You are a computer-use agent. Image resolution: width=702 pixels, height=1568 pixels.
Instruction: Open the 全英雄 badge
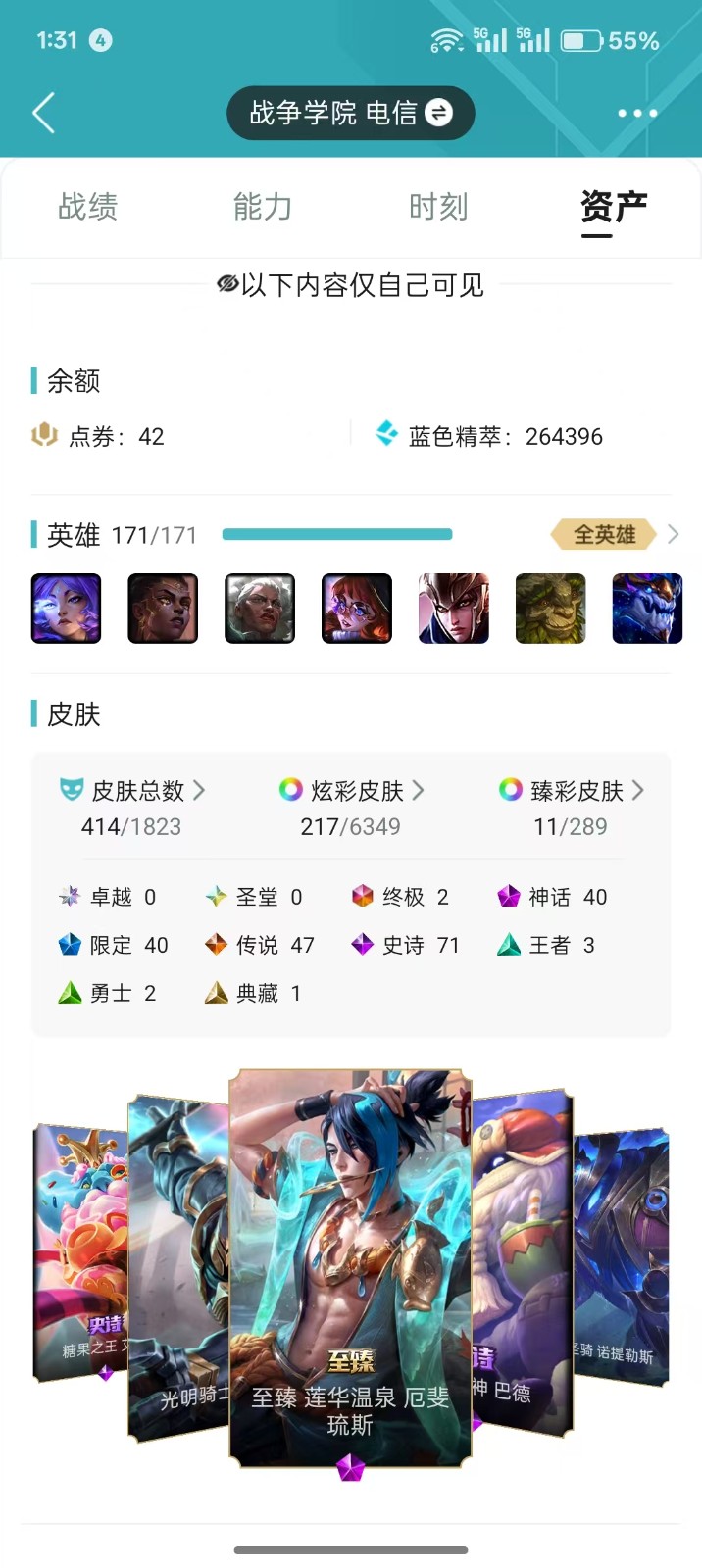click(604, 535)
